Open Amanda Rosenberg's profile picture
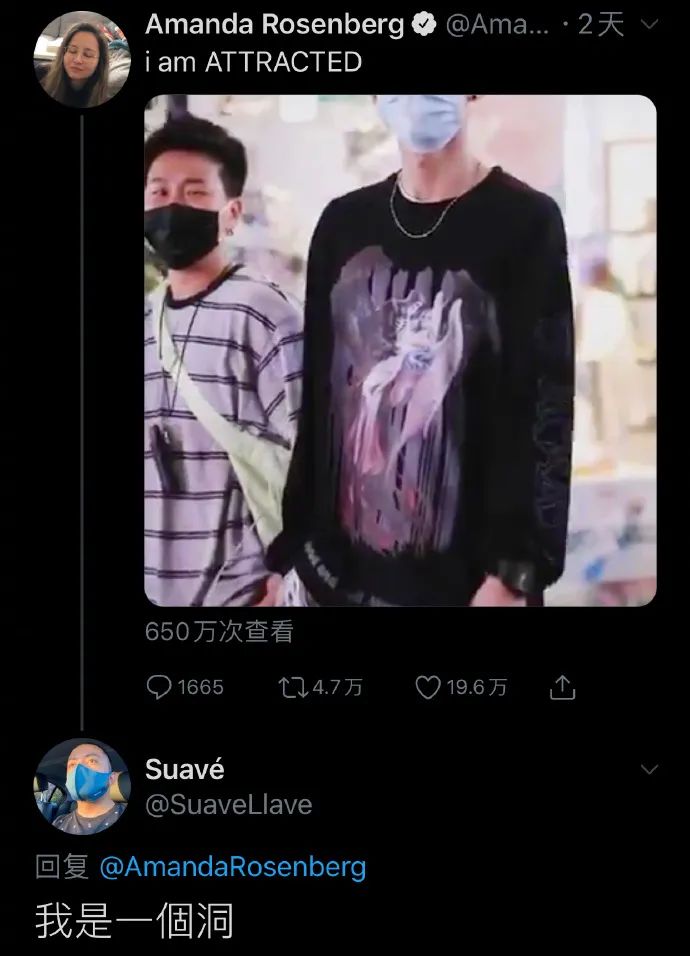The width and height of the screenshot is (690, 956). tap(82, 59)
